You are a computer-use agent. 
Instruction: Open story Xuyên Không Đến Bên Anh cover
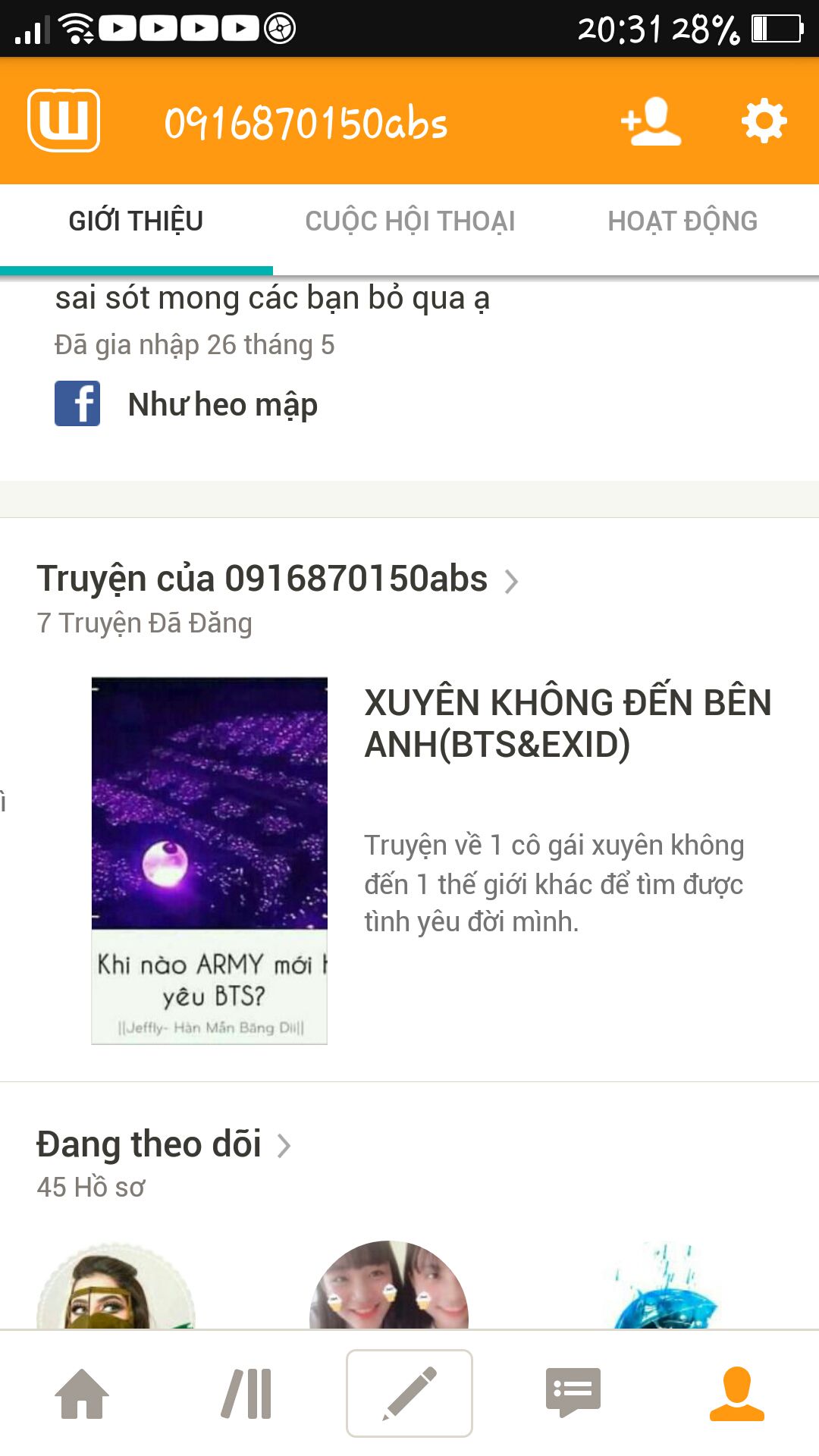(x=209, y=860)
